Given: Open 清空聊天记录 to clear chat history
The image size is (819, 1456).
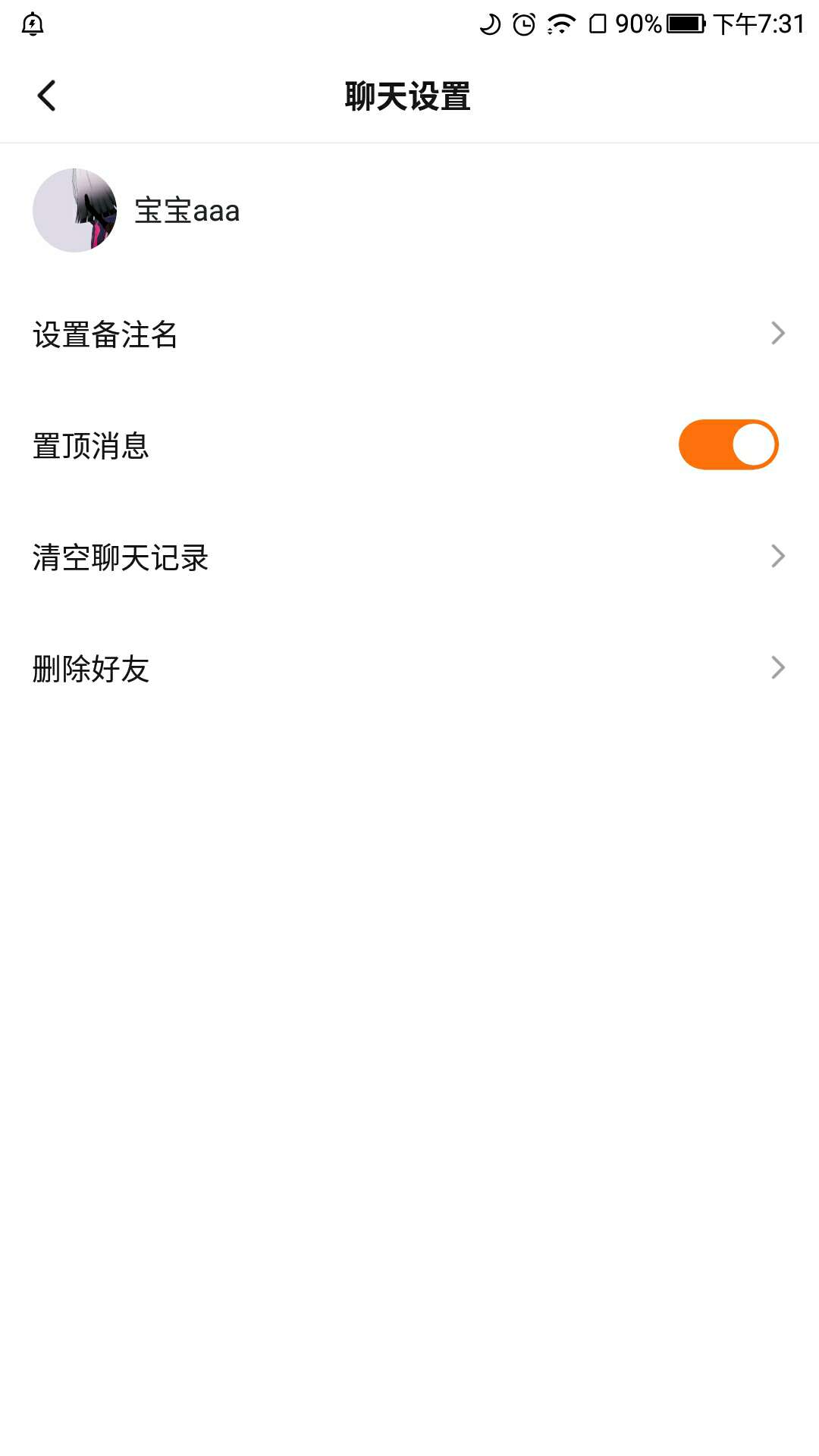Looking at the screenshot, I should coord(409,557).
